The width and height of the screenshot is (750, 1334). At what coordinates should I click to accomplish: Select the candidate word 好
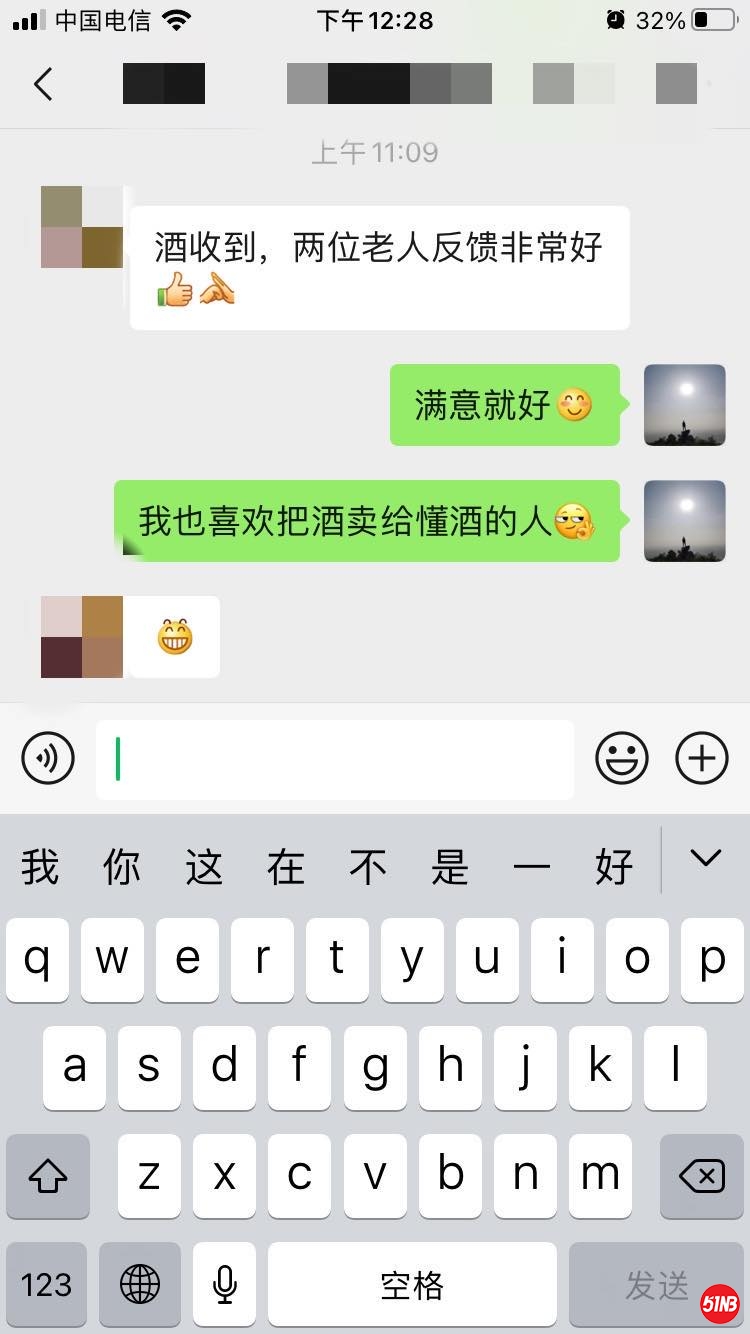point(613,866)
